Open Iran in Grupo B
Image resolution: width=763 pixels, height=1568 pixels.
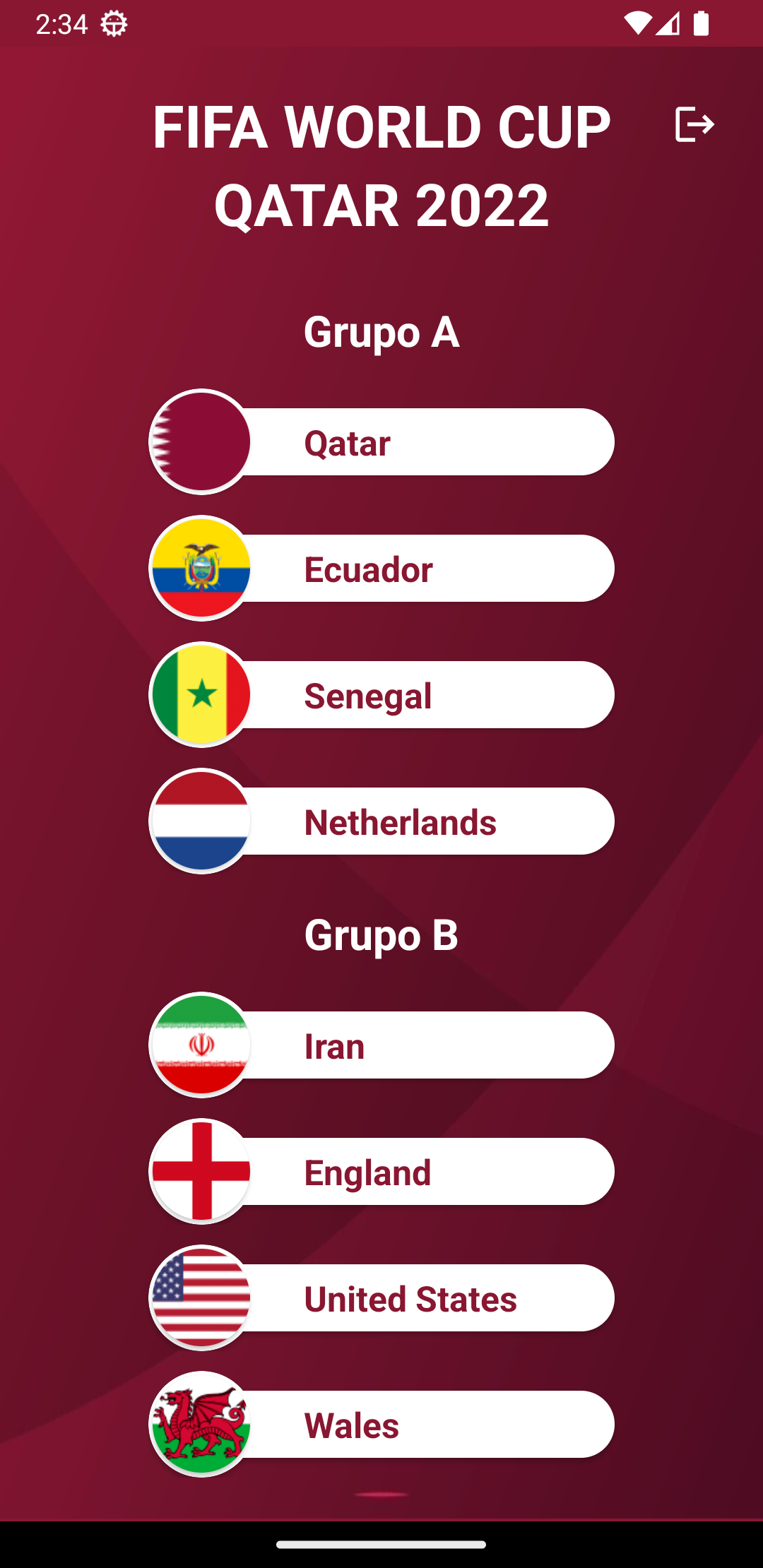point(381,1045)
